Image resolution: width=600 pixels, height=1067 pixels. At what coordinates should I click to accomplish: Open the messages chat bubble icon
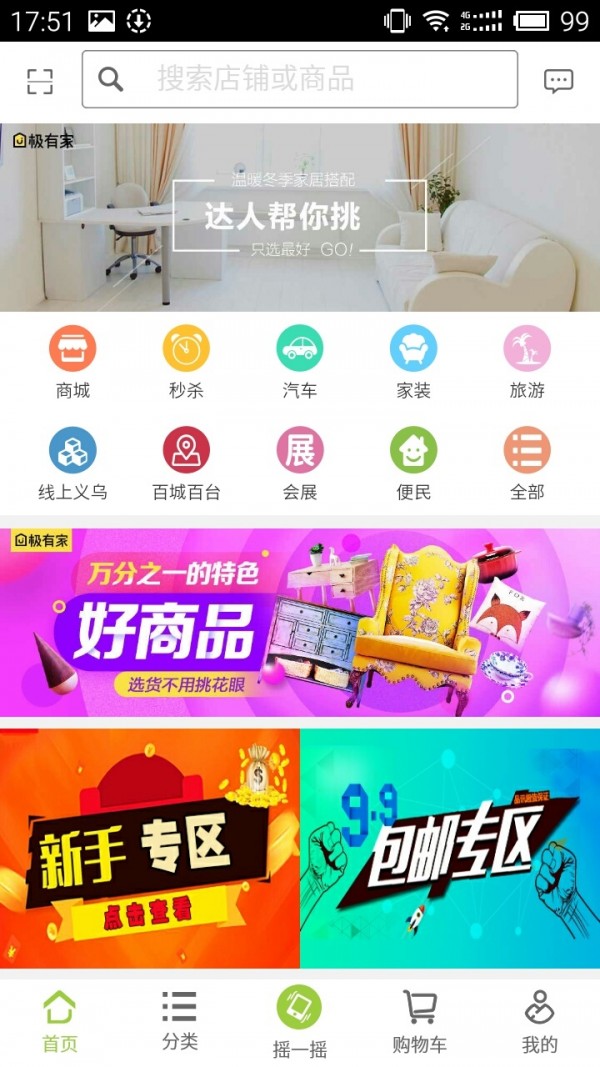[x=558, y=81]
